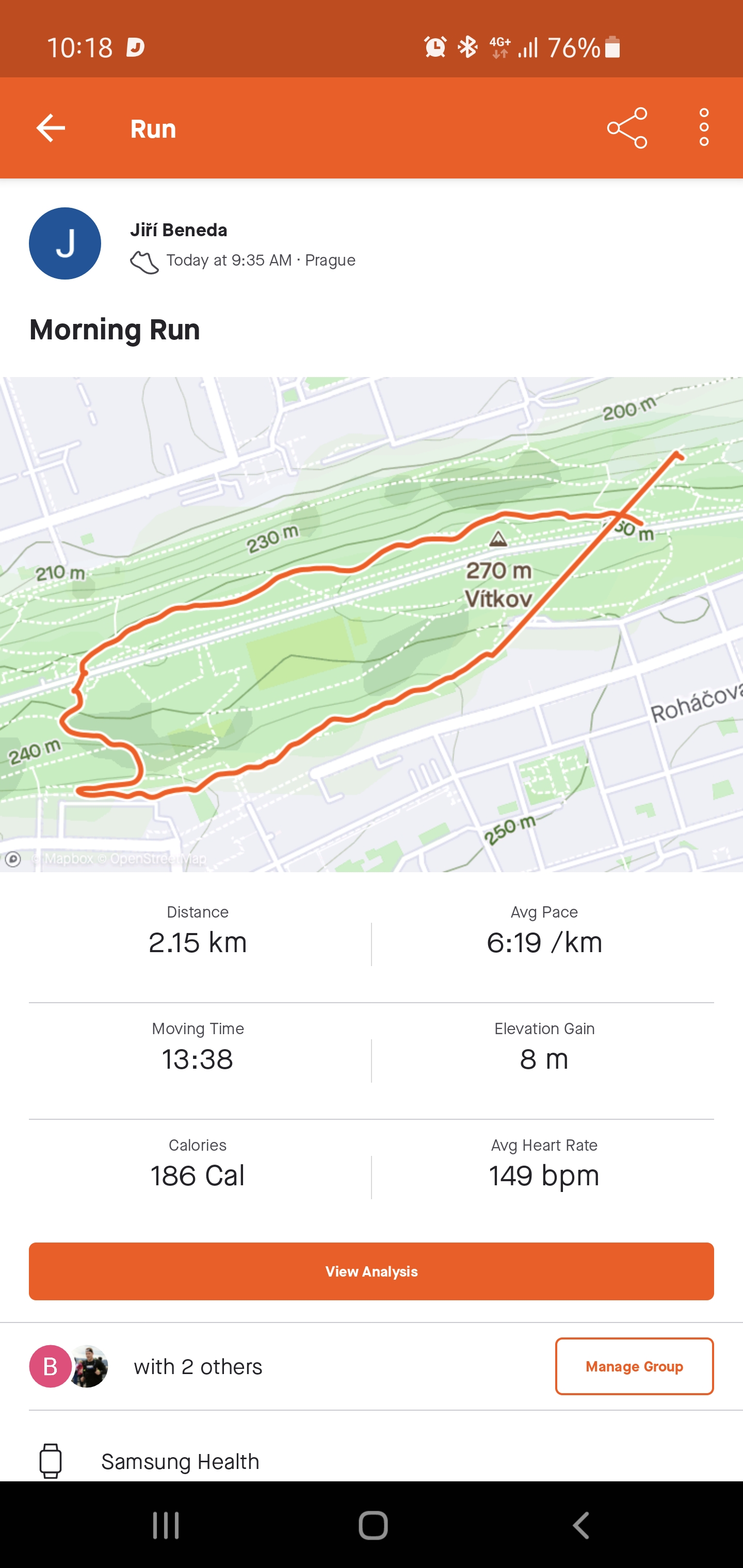The image size is (743, 1568).
Task: Open the three-dot overflow menu
Action: pyautogui.click(x=704, y=128)
